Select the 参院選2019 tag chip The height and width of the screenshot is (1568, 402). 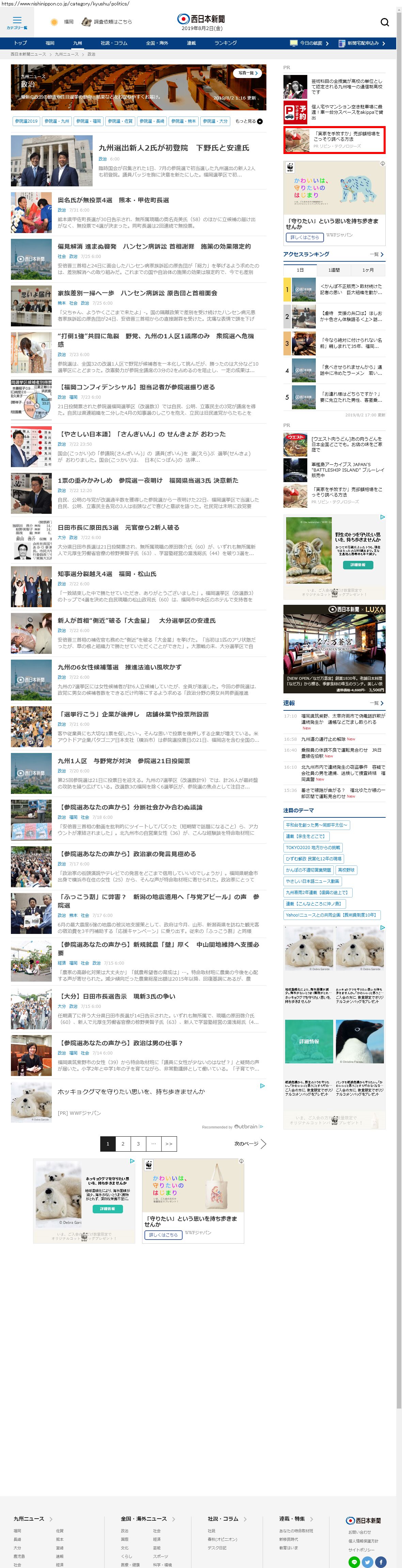(26, 121)
